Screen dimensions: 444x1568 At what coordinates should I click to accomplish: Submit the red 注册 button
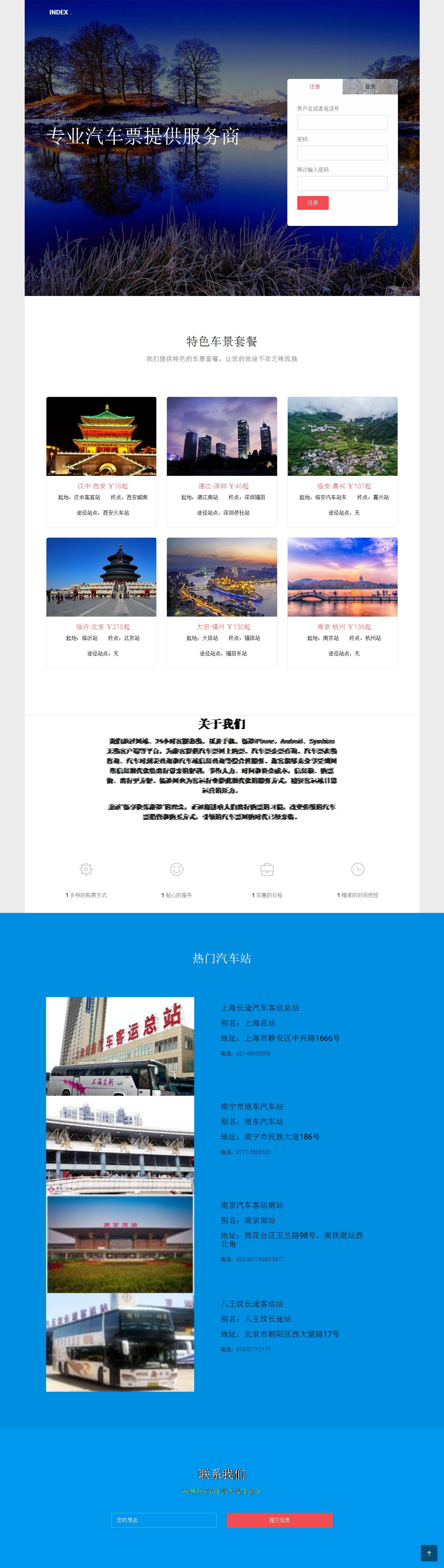point(312,203)
